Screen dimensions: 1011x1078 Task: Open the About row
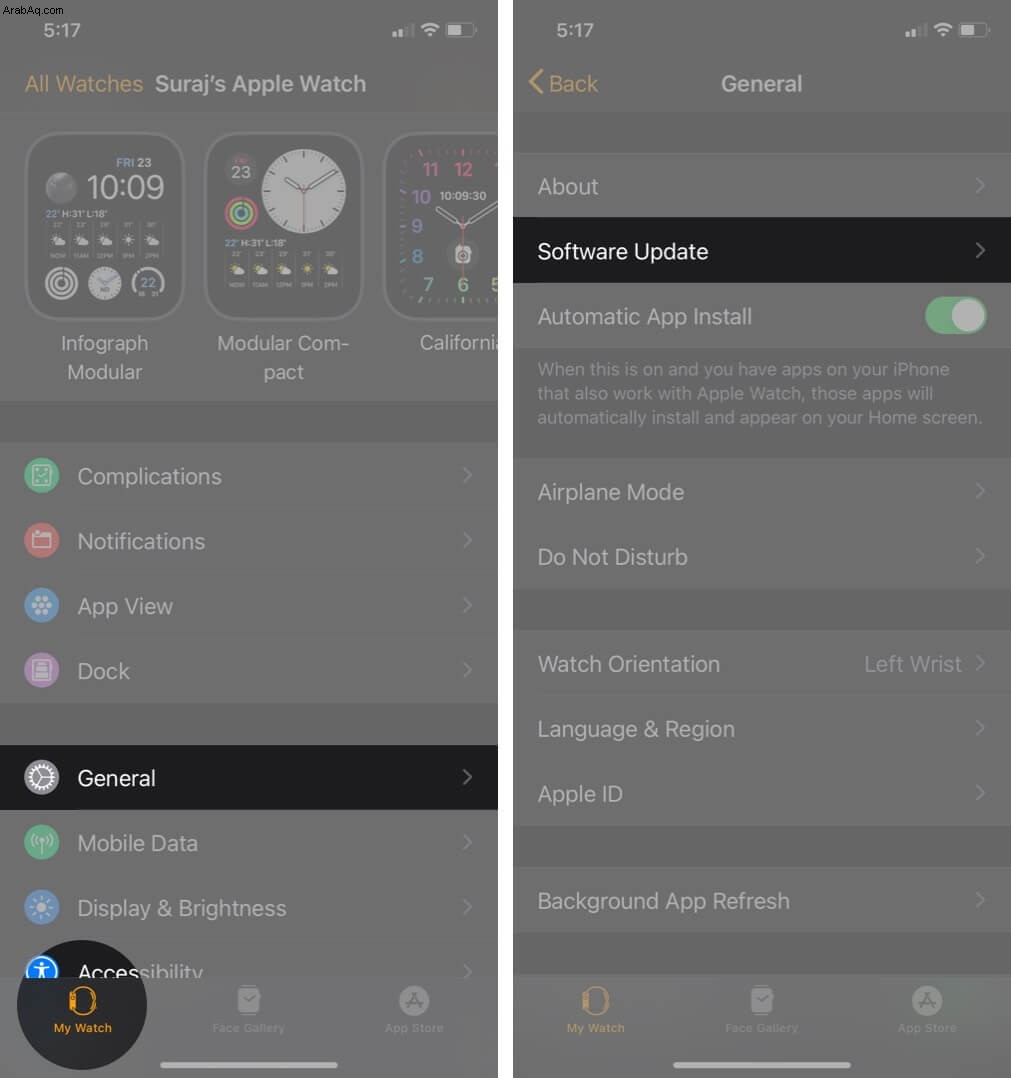pyautogui.click(x=761, y=186)
